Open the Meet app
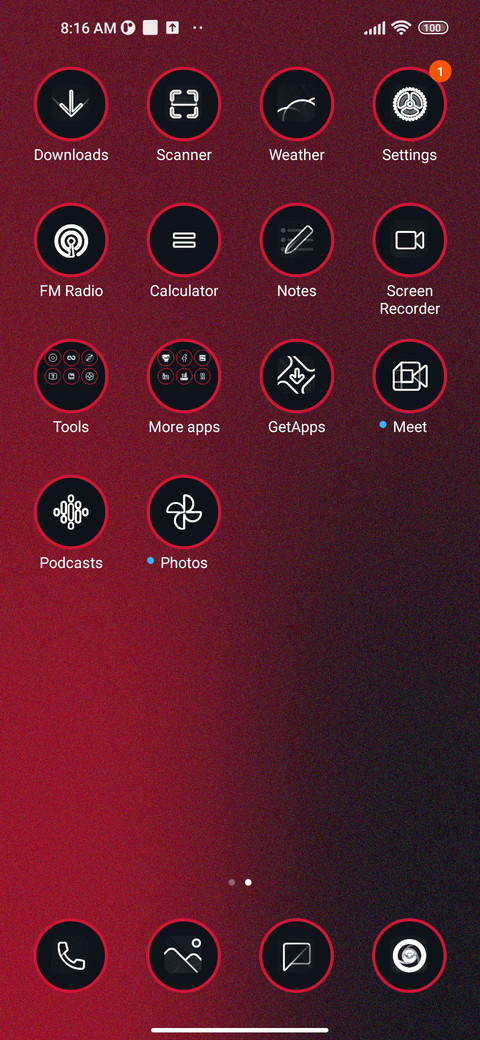 410,376
